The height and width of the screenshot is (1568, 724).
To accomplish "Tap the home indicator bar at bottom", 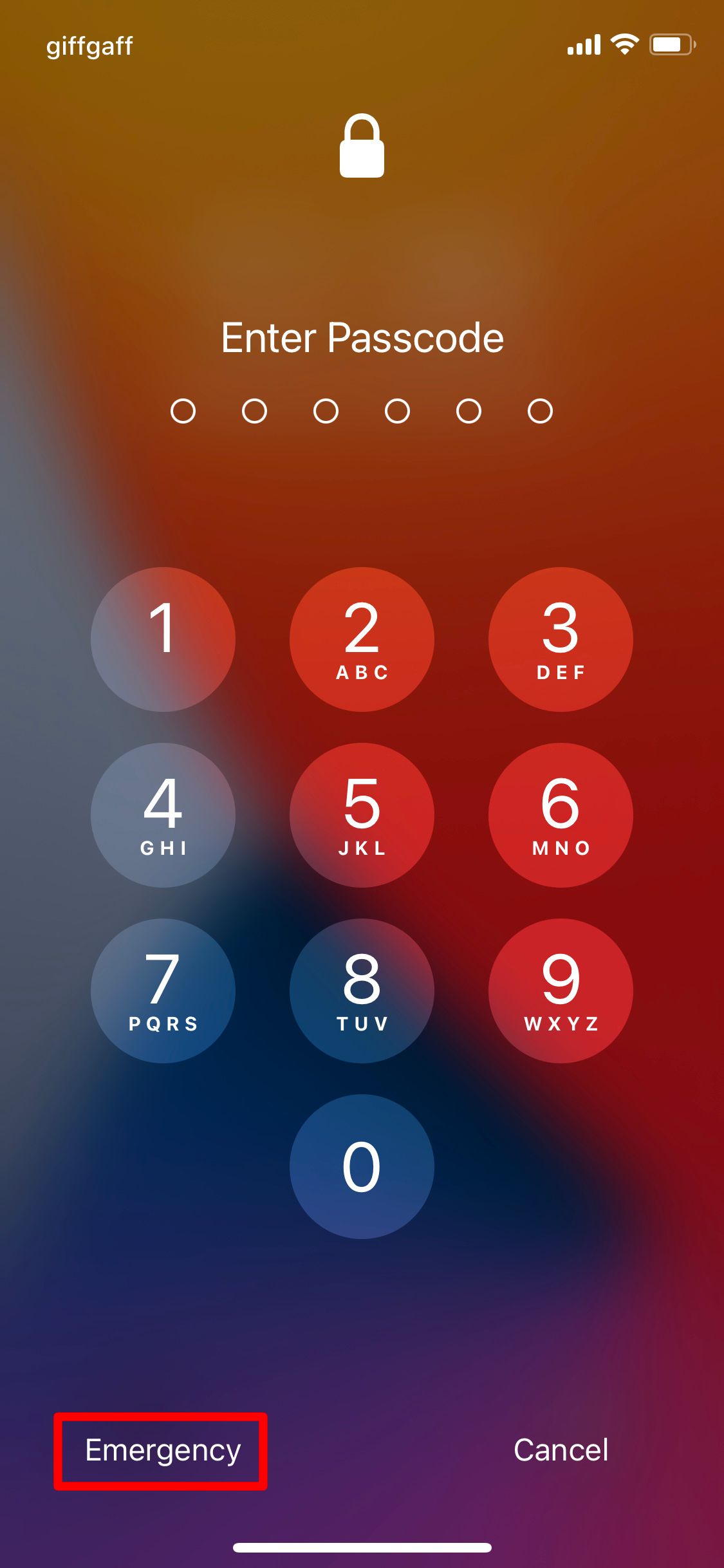I will click(x=362, y=1547).
